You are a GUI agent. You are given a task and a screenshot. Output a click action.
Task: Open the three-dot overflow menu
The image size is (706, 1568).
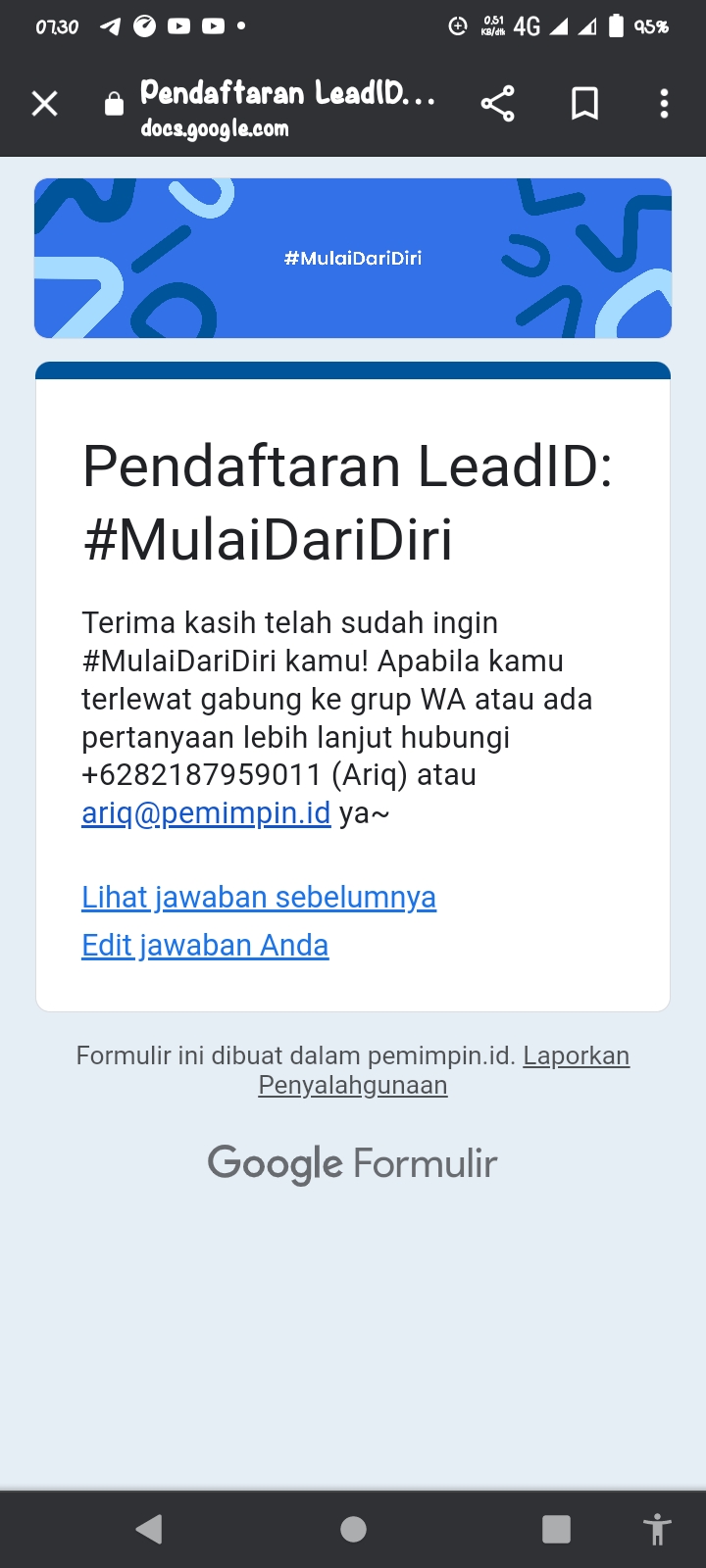point(664,103)
